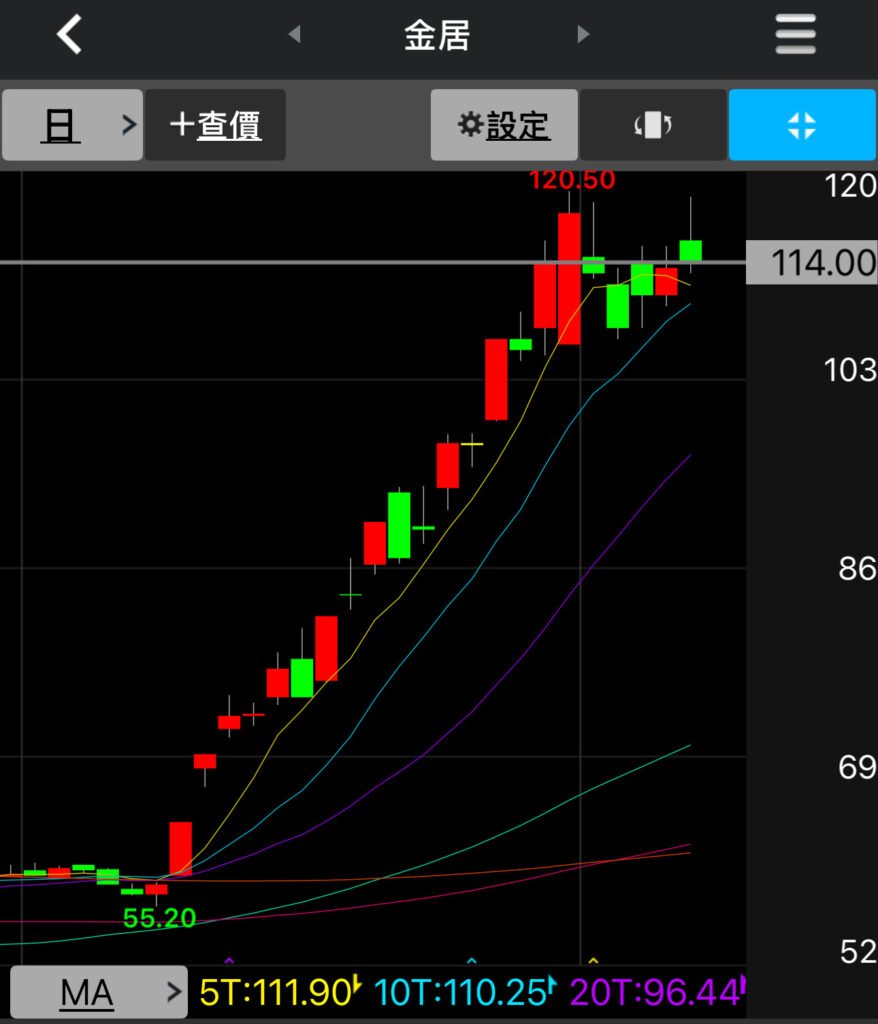The height and width of the screenshot is (1024, 878).
Task: Open the MA indicator selector
Action: 98,993
